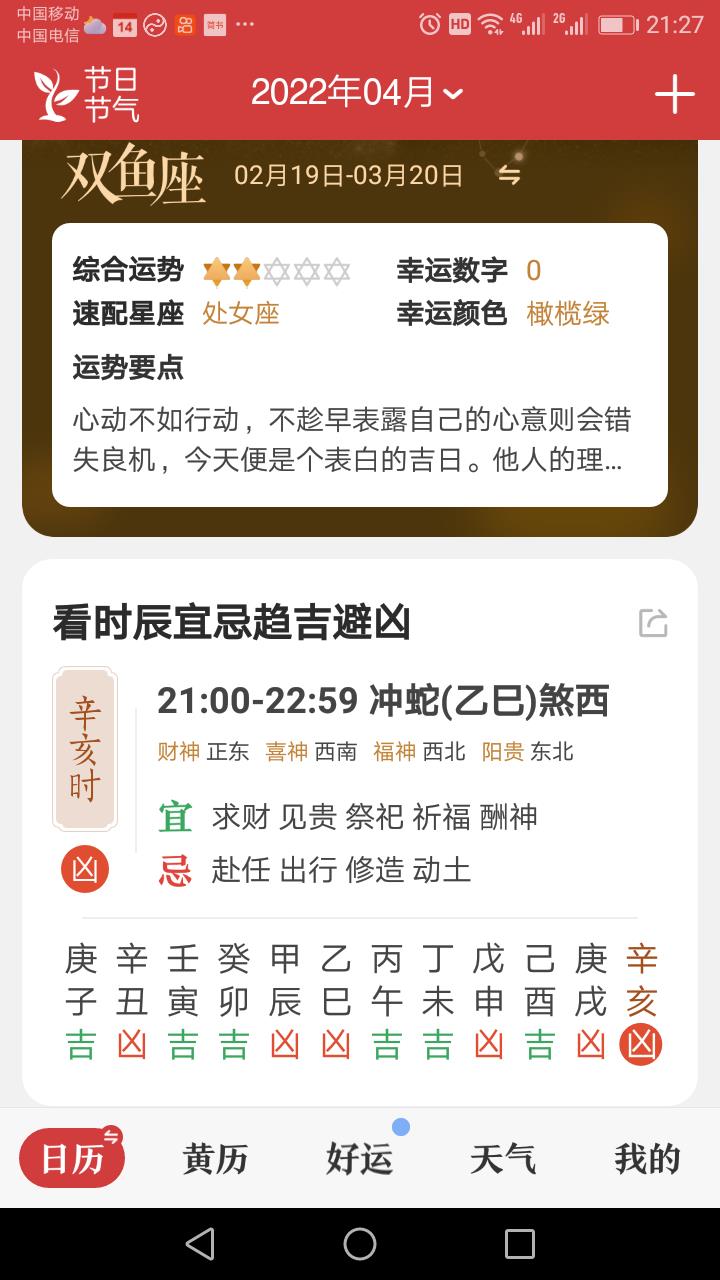The height and width of the screenshot is (1280, 720).
Task: Switch to the 日历 tab
Action: (72, 1158)
